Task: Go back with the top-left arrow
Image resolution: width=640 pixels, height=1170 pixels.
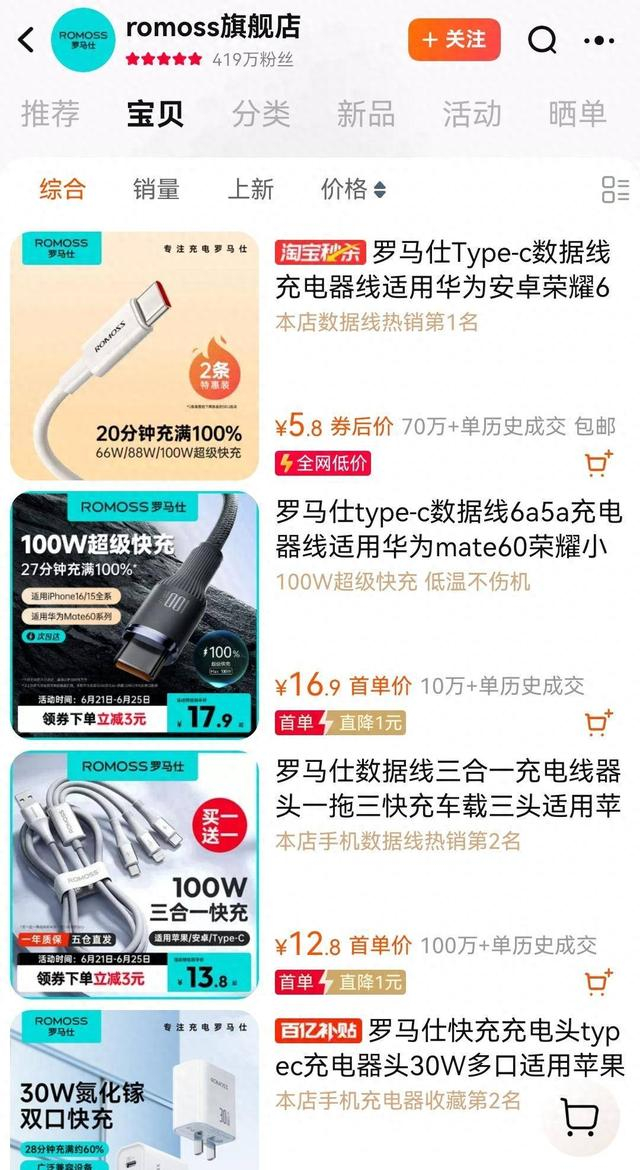Action: (26, 40)
